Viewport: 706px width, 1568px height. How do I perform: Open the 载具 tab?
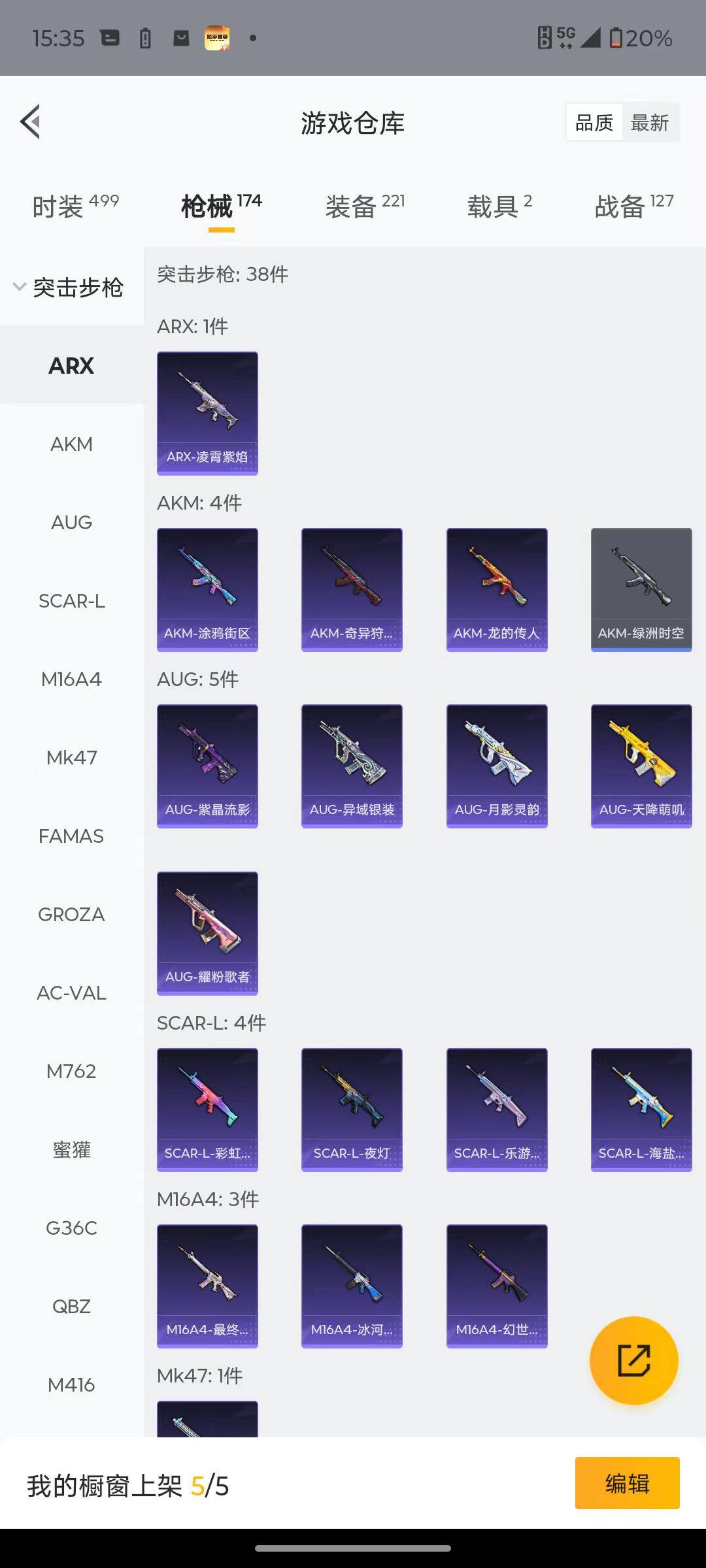pyautogui.click(x=499, y=206)
